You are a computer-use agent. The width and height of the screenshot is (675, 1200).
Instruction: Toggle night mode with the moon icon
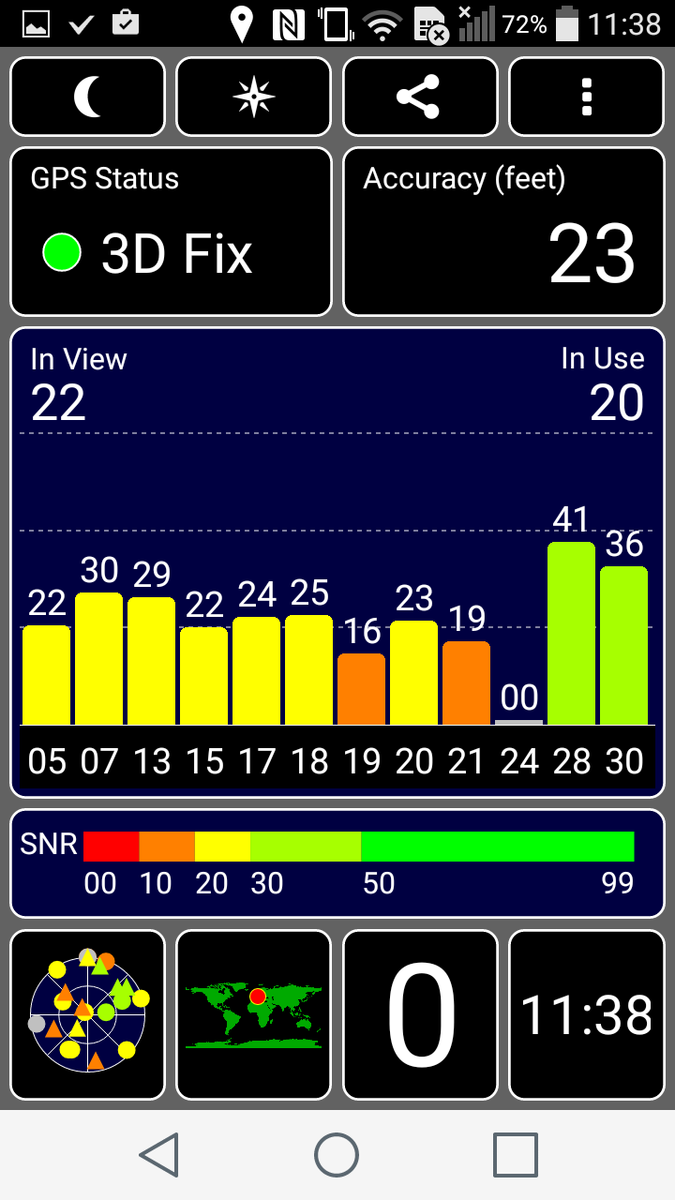pyautogui.click(x=88, y=97)
